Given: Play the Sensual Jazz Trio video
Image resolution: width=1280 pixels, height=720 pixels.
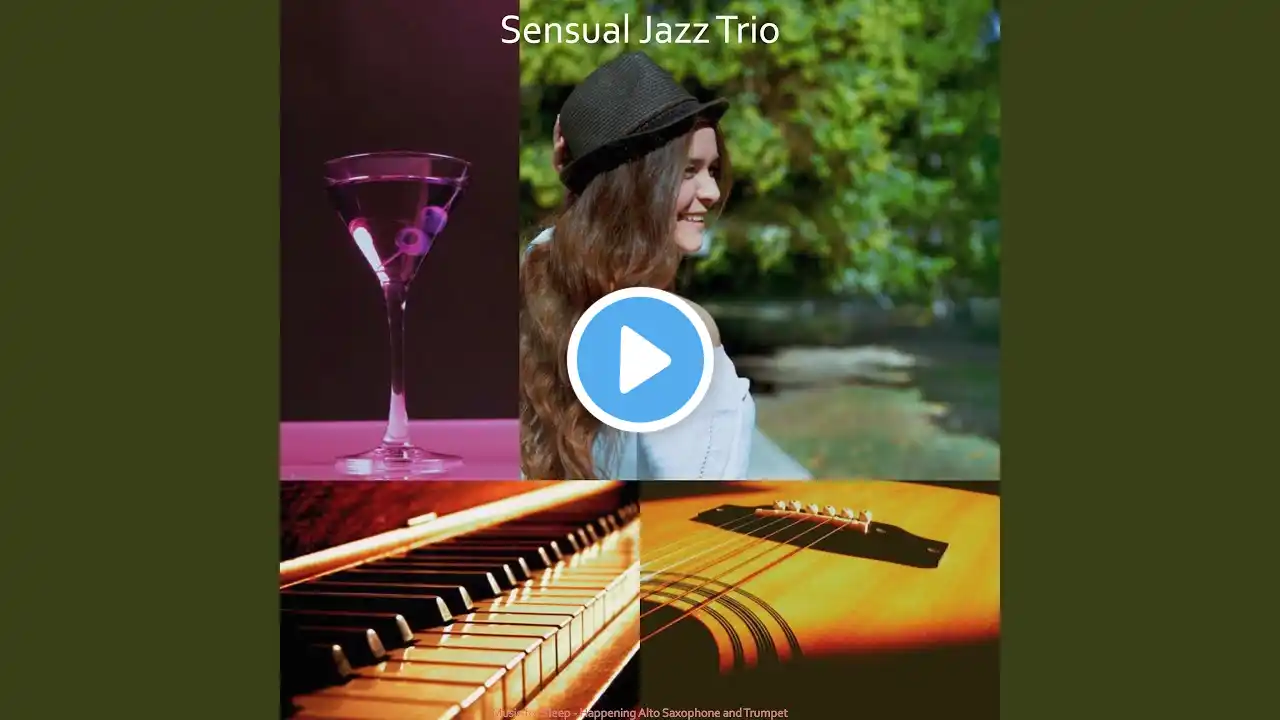Looking at the screenshot, I should [x=640, y=360].
